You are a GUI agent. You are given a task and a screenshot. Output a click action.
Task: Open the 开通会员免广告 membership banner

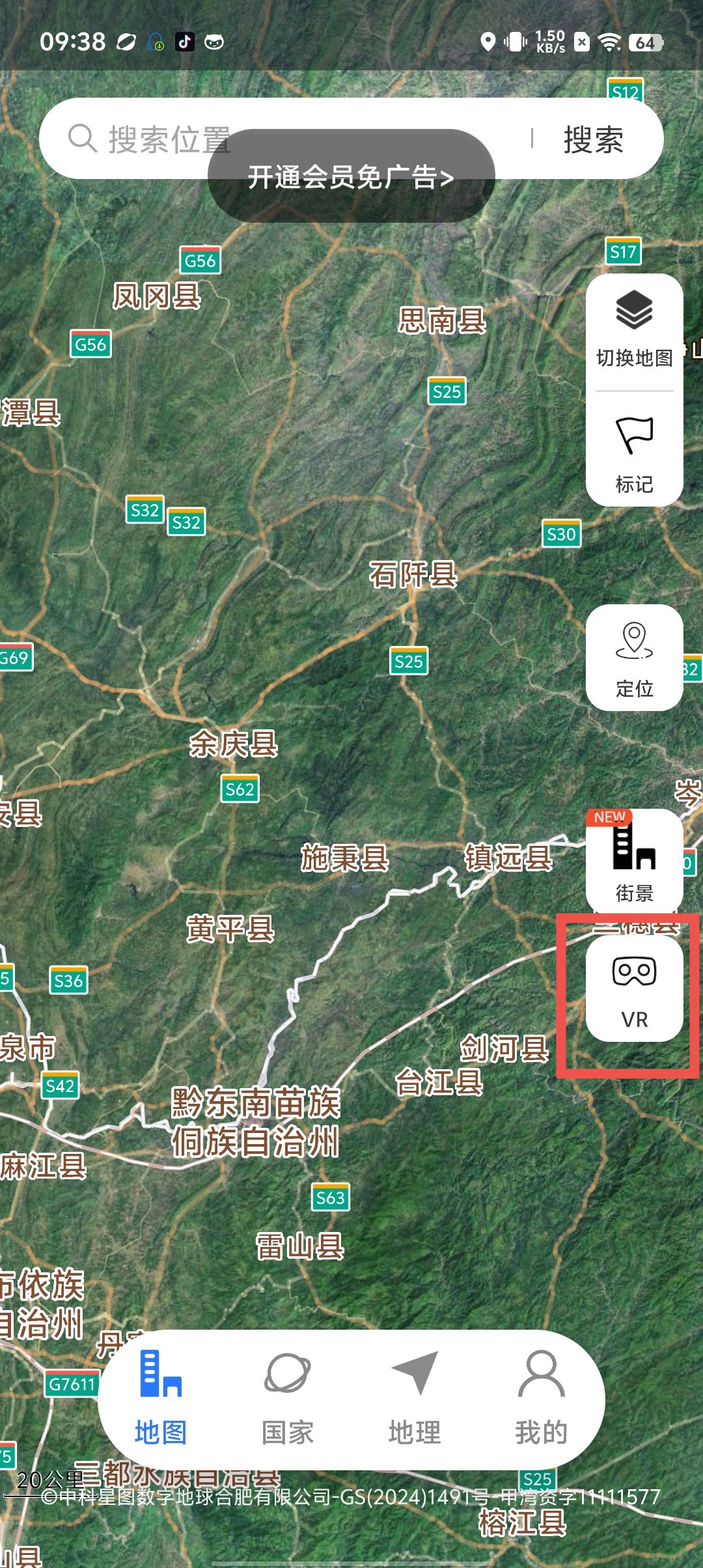point(351,177)
